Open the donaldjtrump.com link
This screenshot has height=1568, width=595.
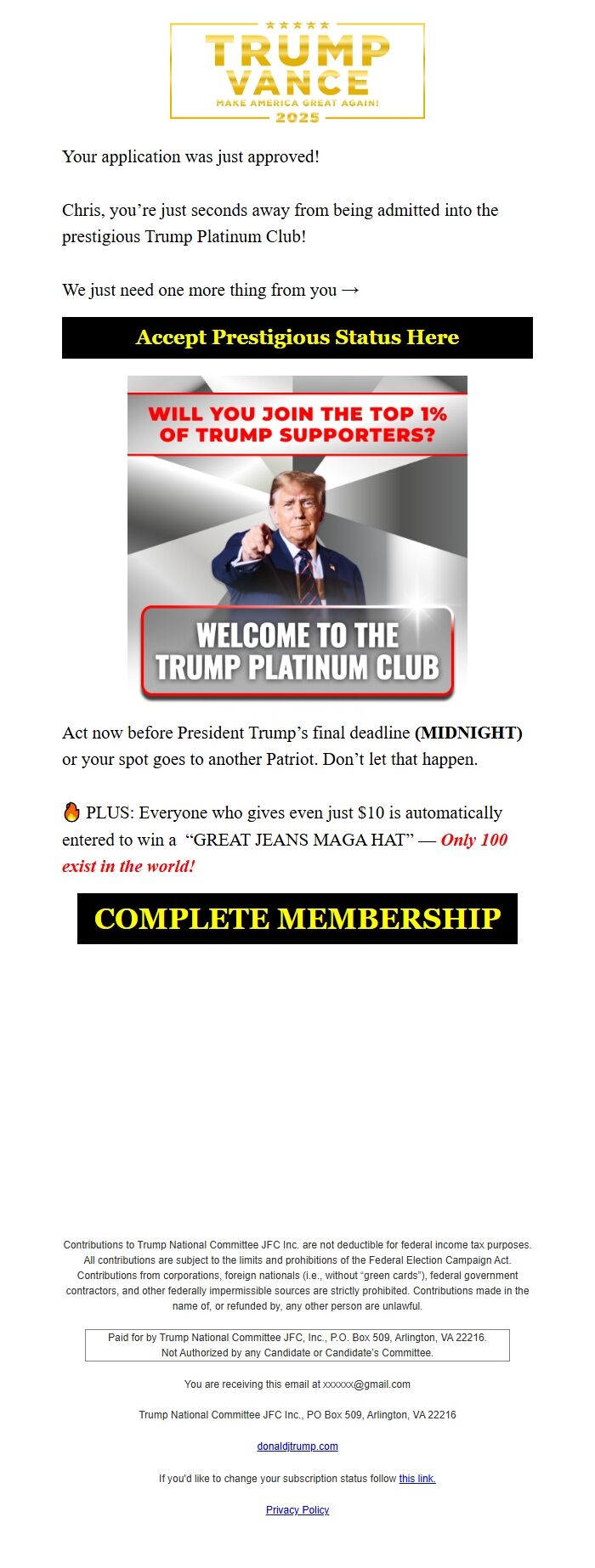pyautogui.click(x=297, y=1446)
